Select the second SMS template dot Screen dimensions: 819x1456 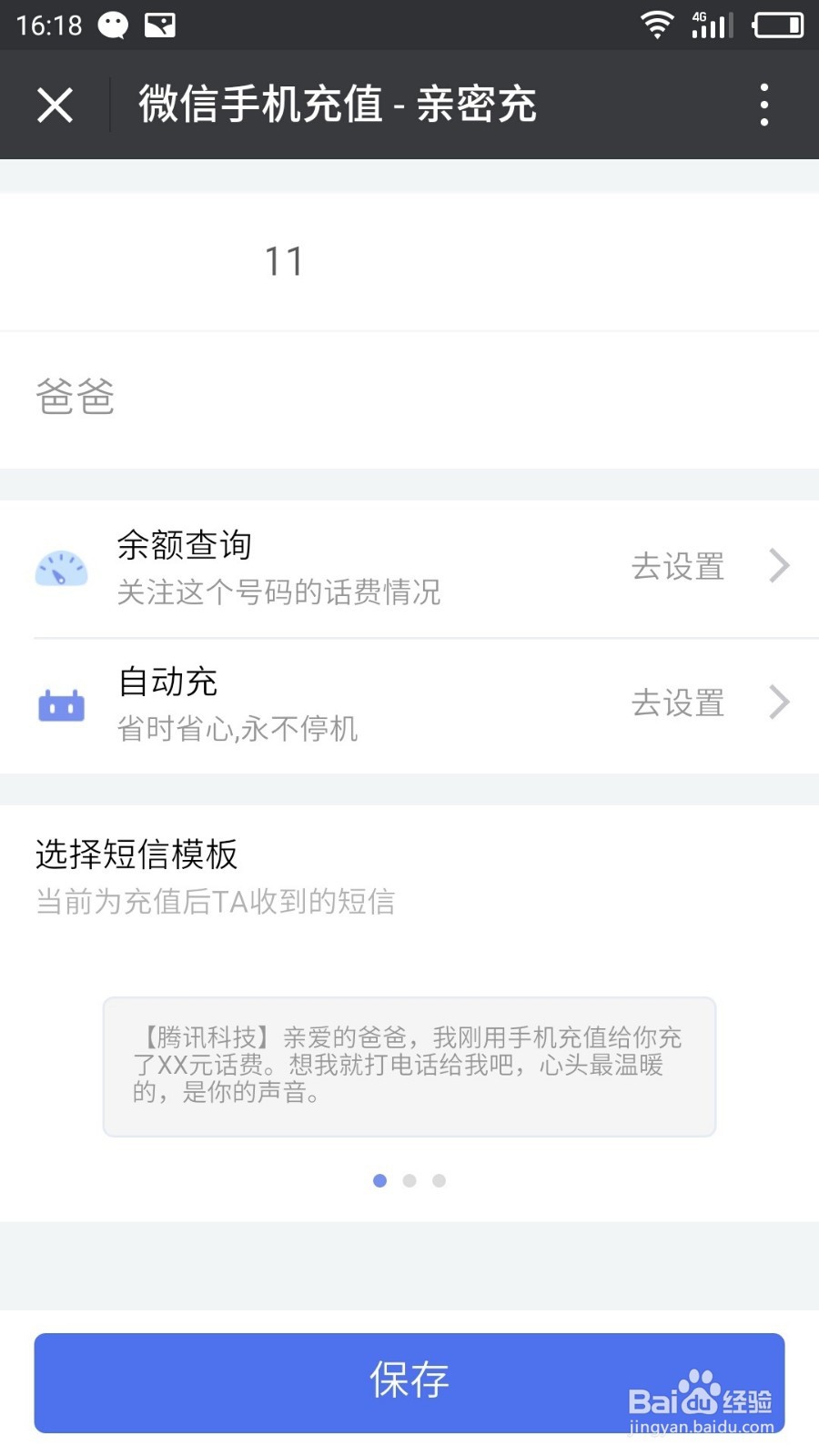[x=409, y=1180]
